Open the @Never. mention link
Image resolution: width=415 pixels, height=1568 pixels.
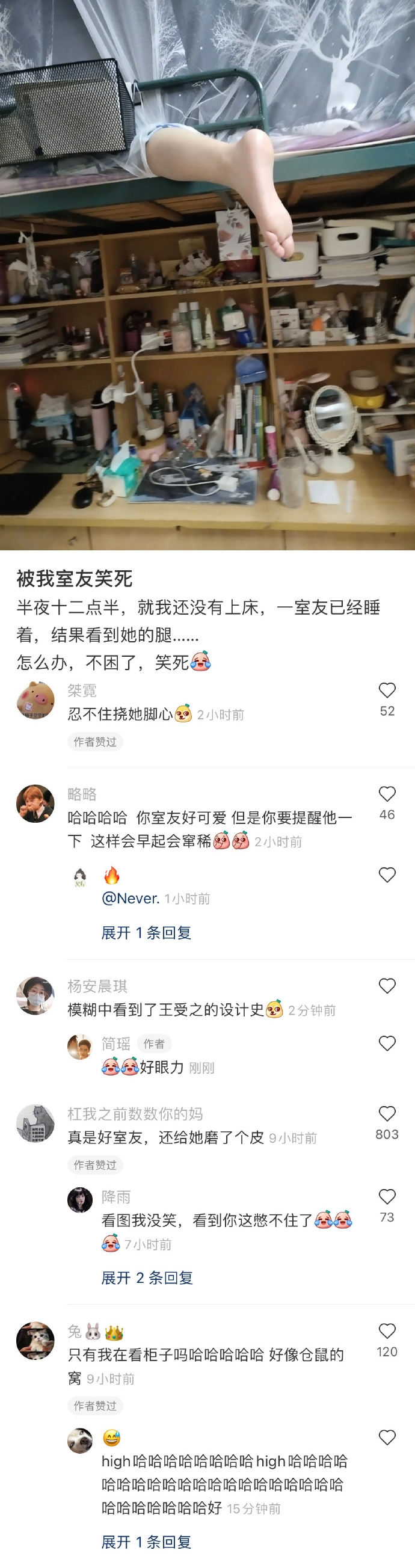pyautogui.click(x=131, y=899)
